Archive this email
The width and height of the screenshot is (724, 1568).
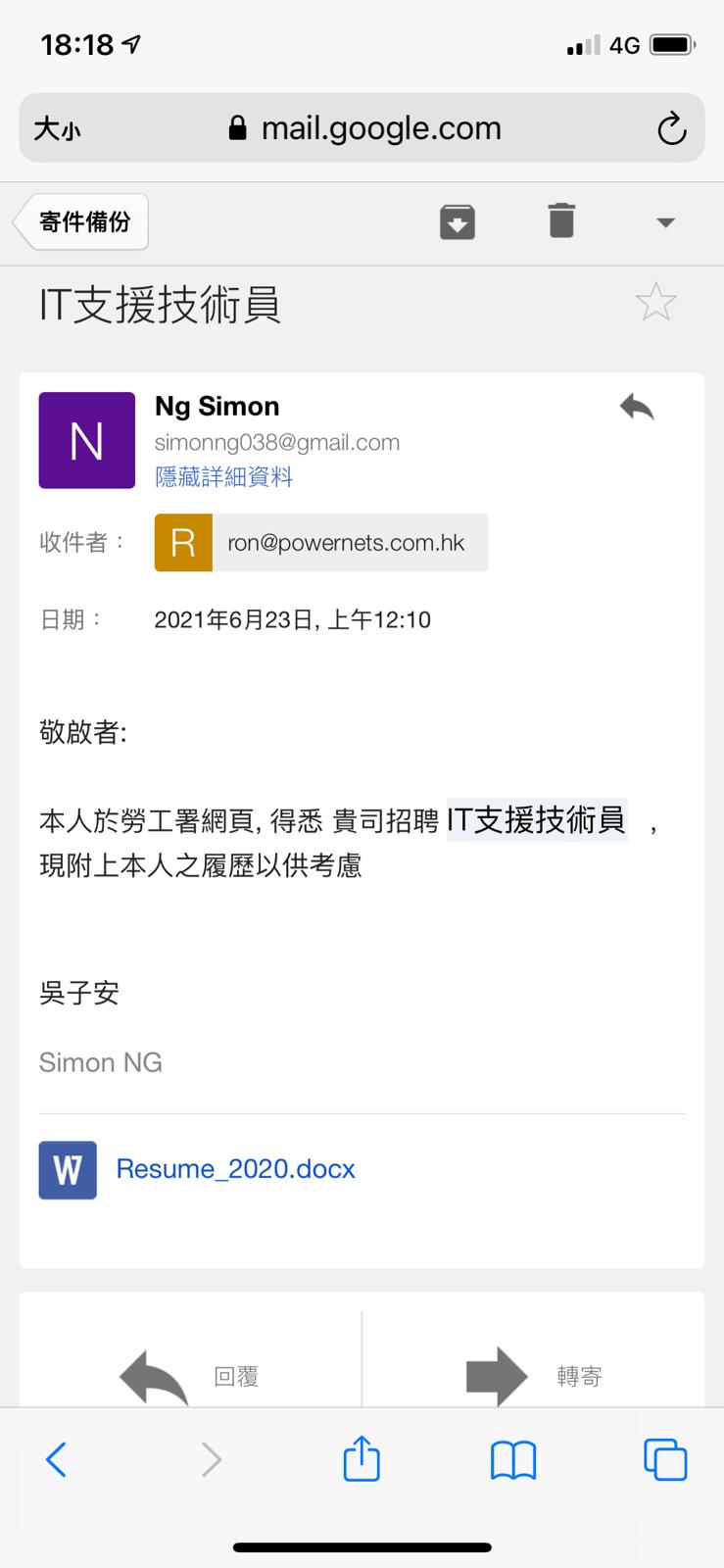[x=457, y=221]
